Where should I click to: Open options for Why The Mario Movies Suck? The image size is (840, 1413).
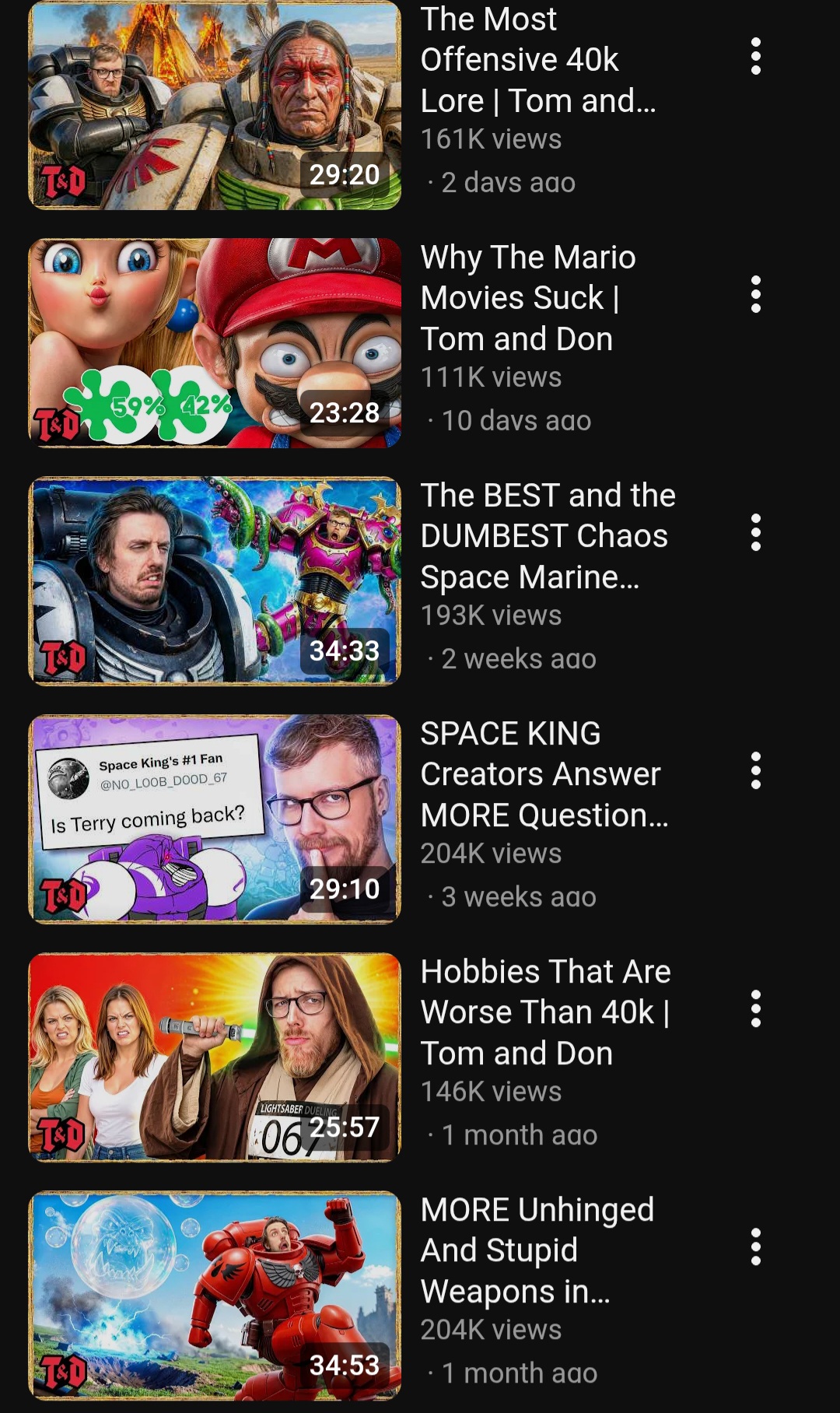755,295
